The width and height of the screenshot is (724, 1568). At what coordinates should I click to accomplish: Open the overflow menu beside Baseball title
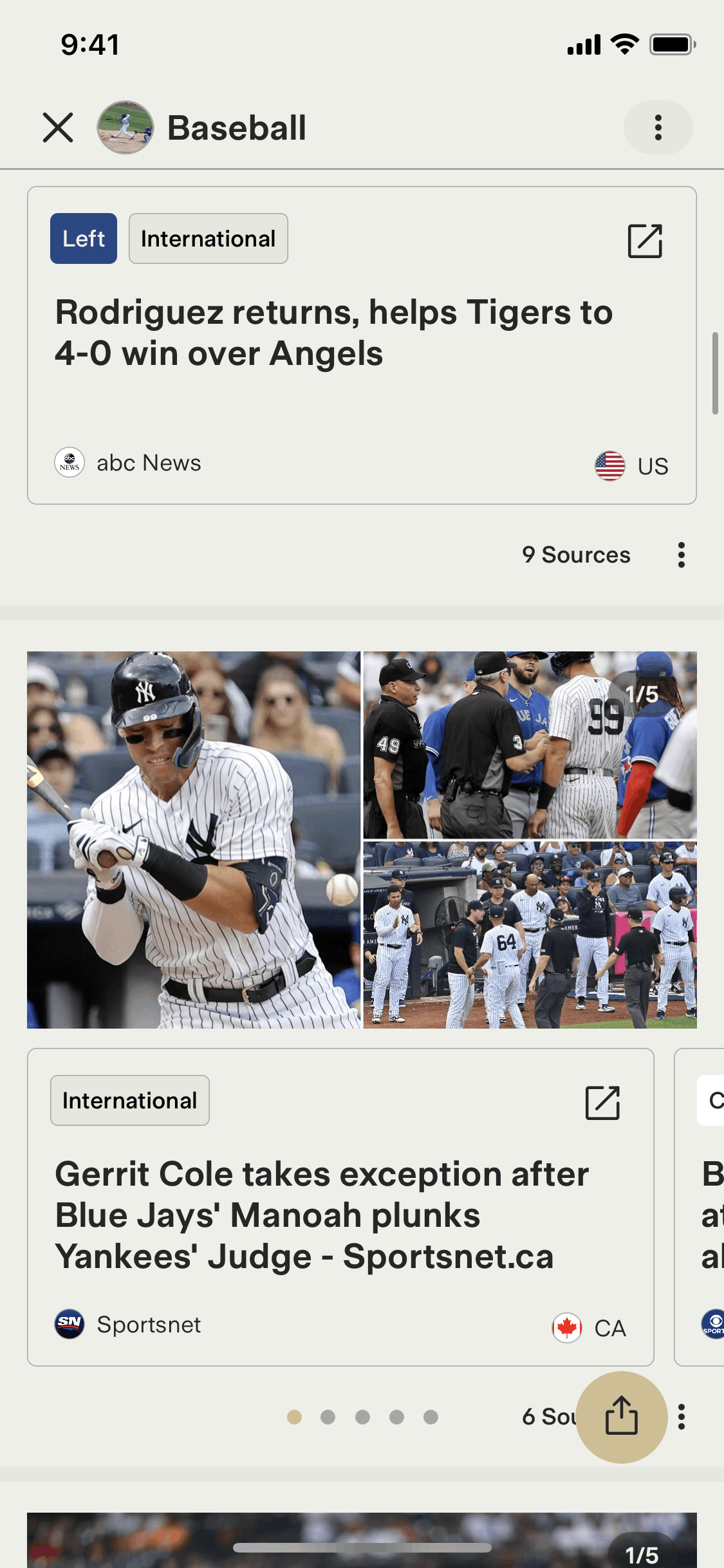[658, 127]
